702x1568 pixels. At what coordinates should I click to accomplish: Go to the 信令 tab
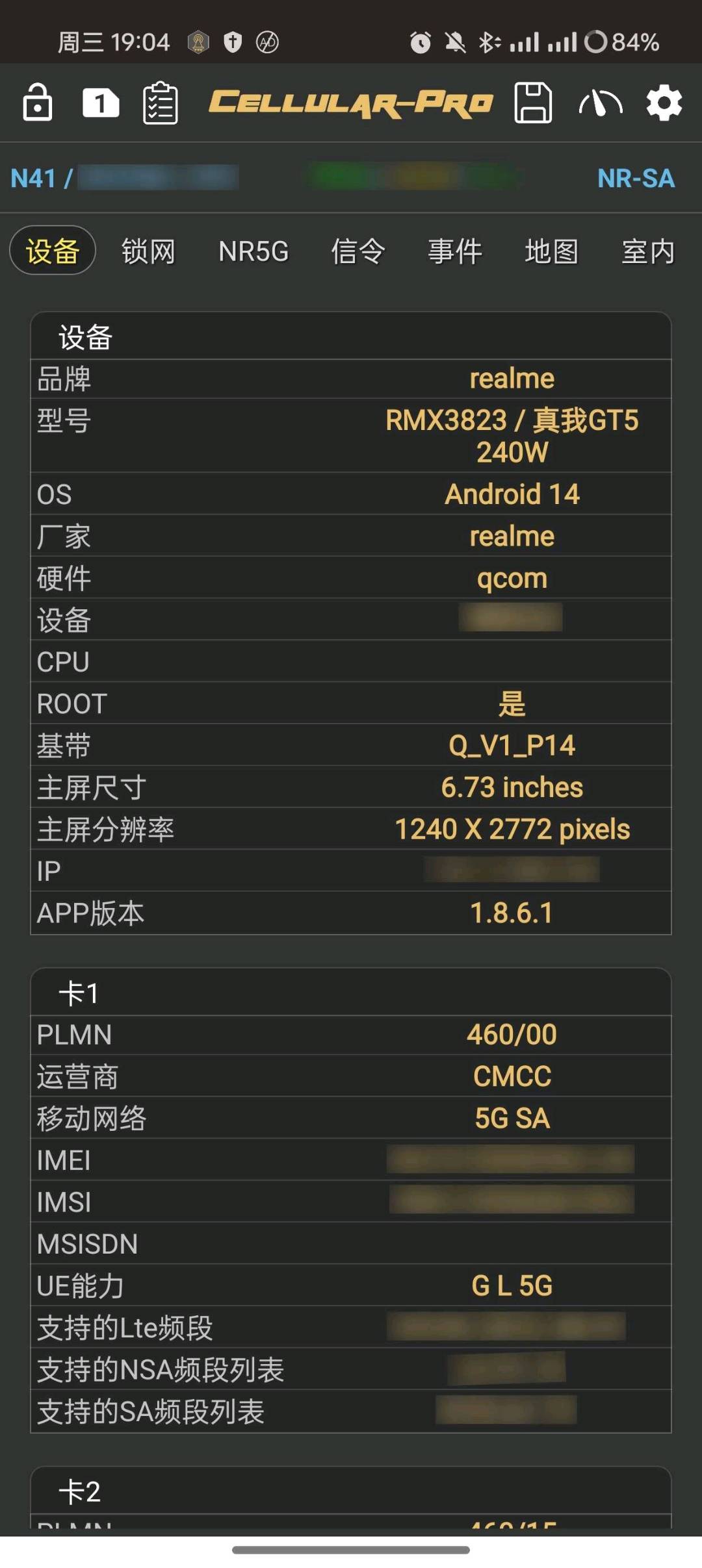[358, 251]
